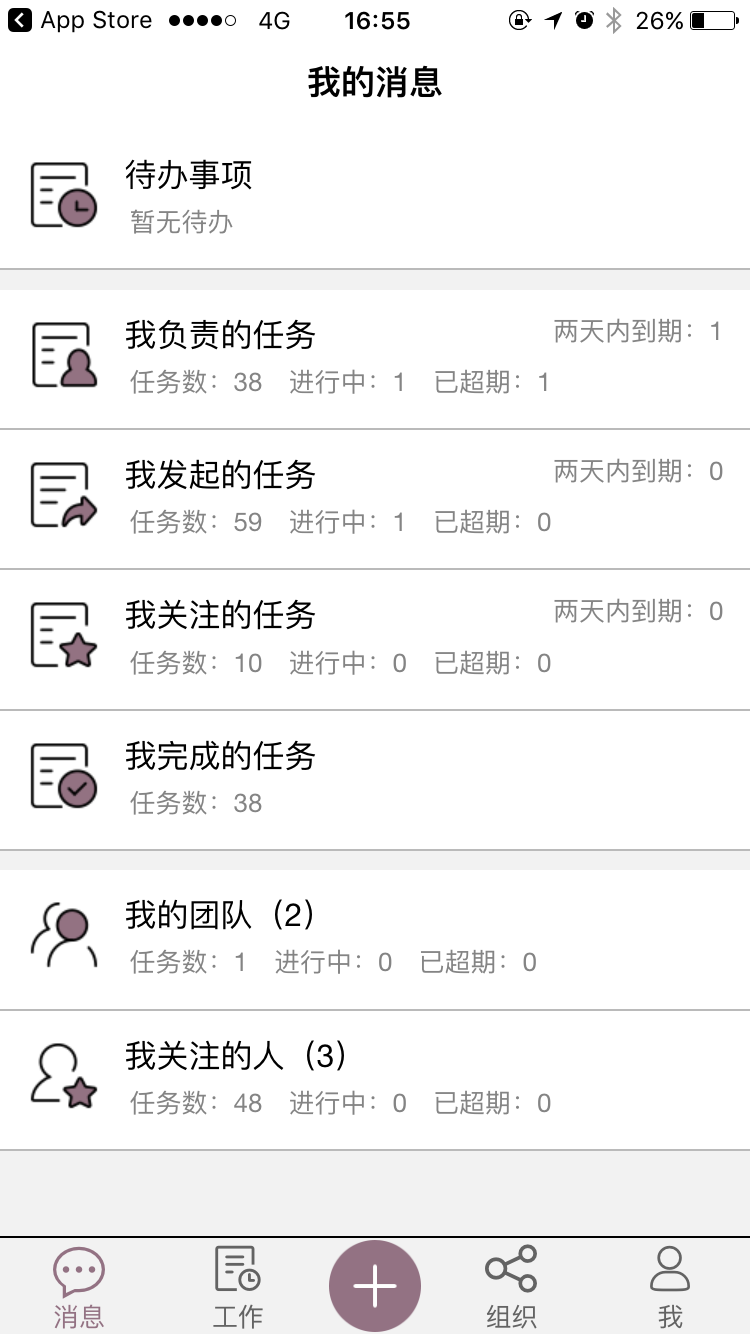Tap the plus button to create
This screenshot has height=1334, width=750.
pos(375,1286)
